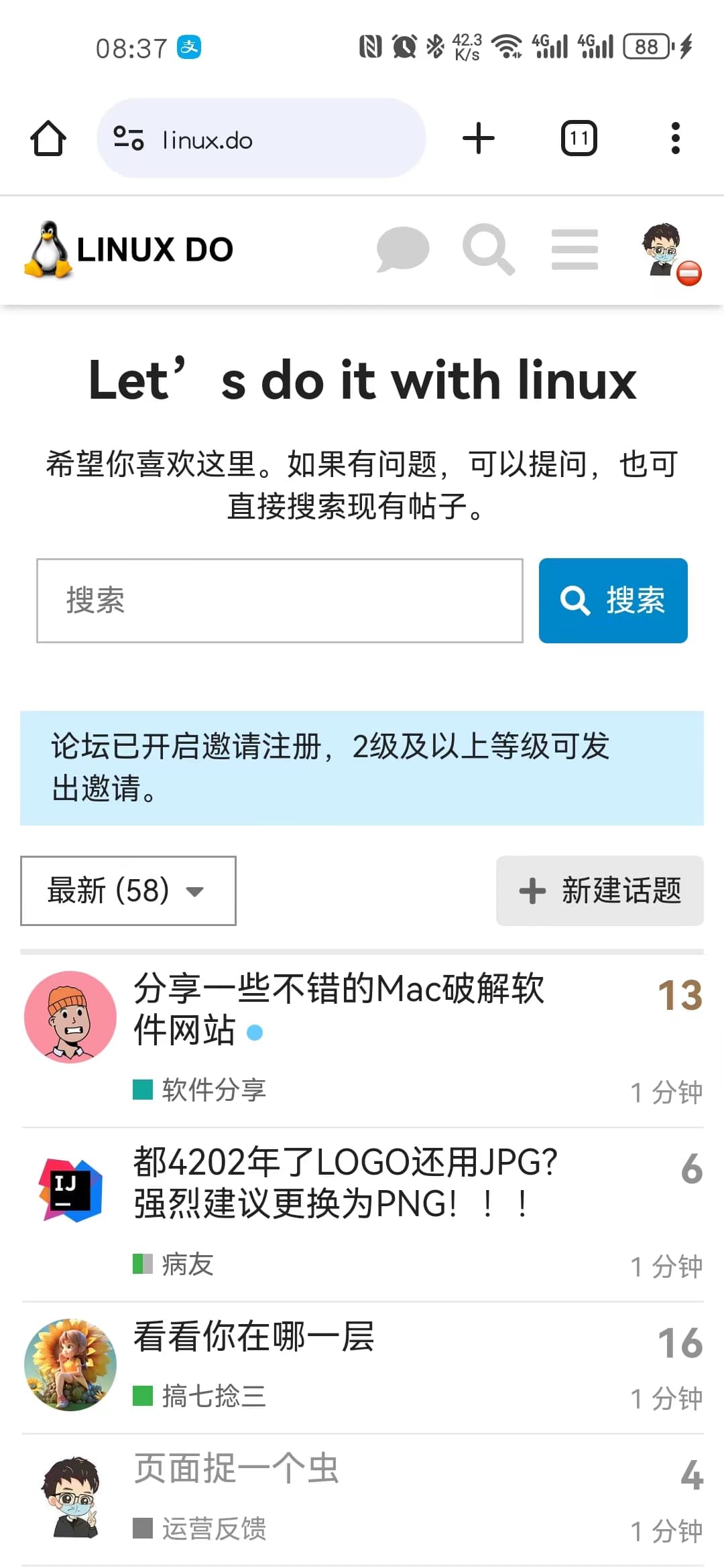This screenshot has width=724, height=1568.
Task: Focus the 搜索 text field
Action: [280, 600]
